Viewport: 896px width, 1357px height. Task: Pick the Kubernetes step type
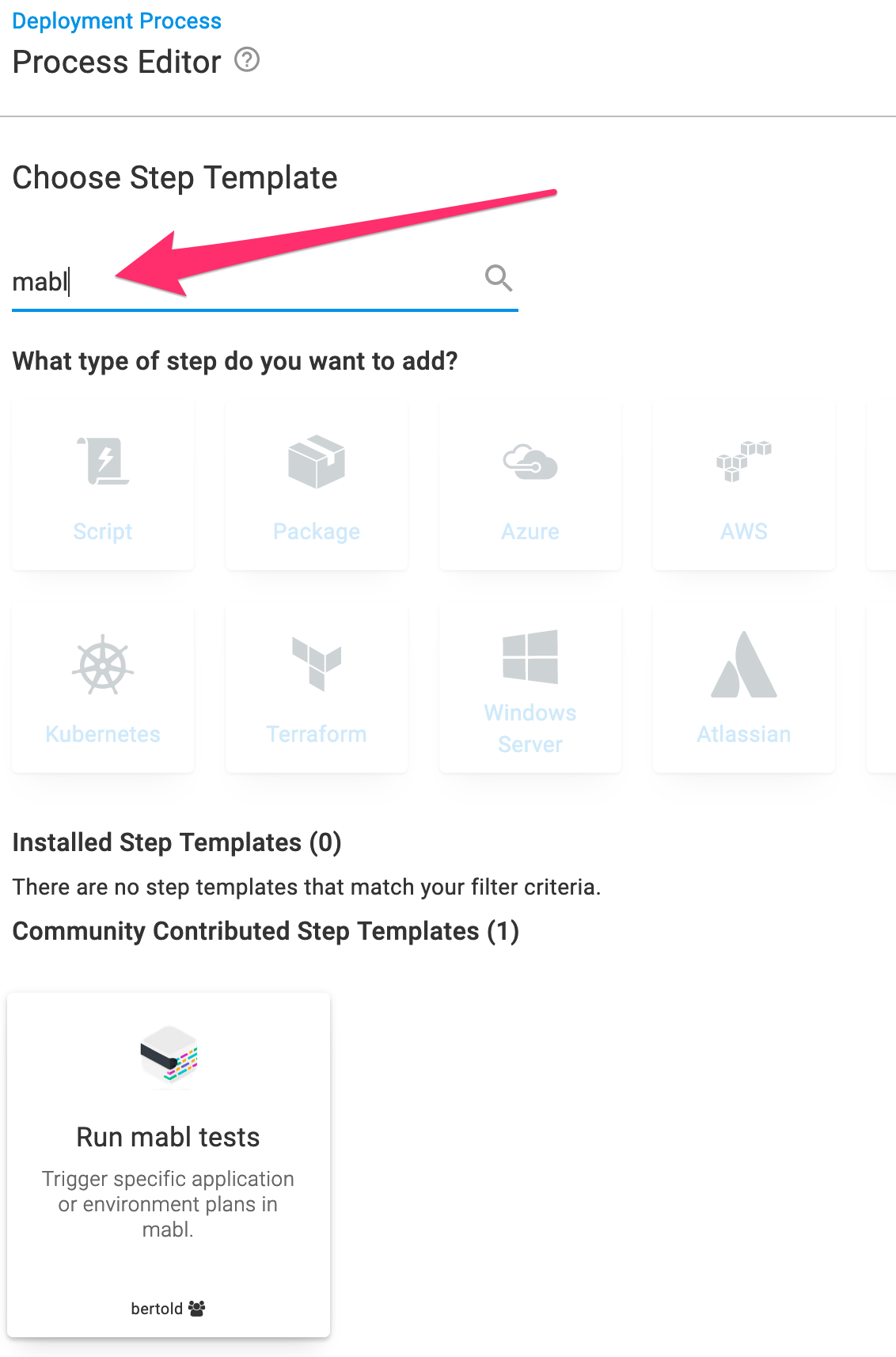tap(103, 689)
